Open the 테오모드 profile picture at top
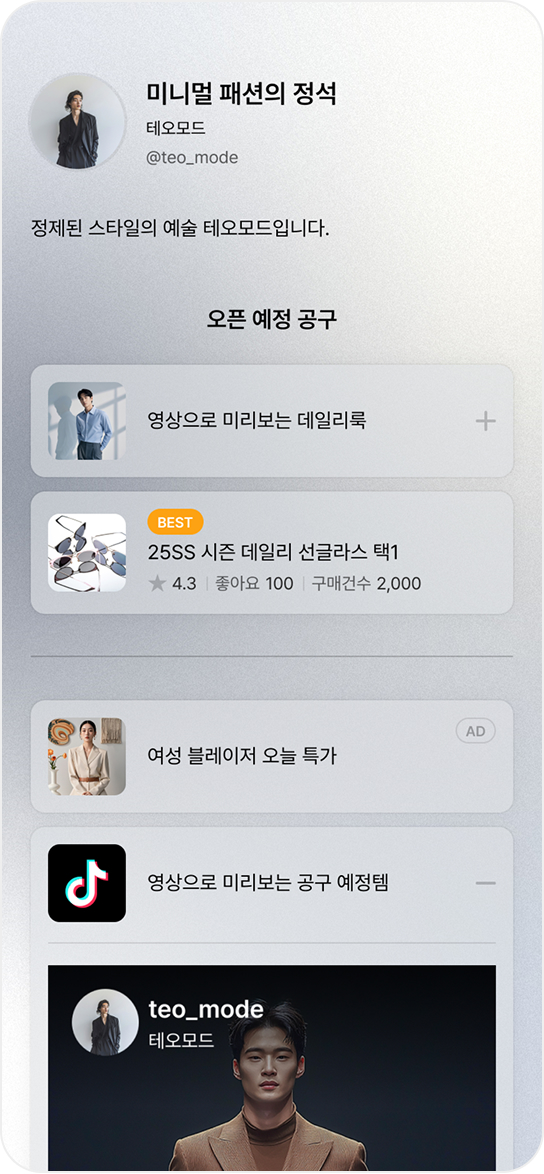 click(77, 121)
